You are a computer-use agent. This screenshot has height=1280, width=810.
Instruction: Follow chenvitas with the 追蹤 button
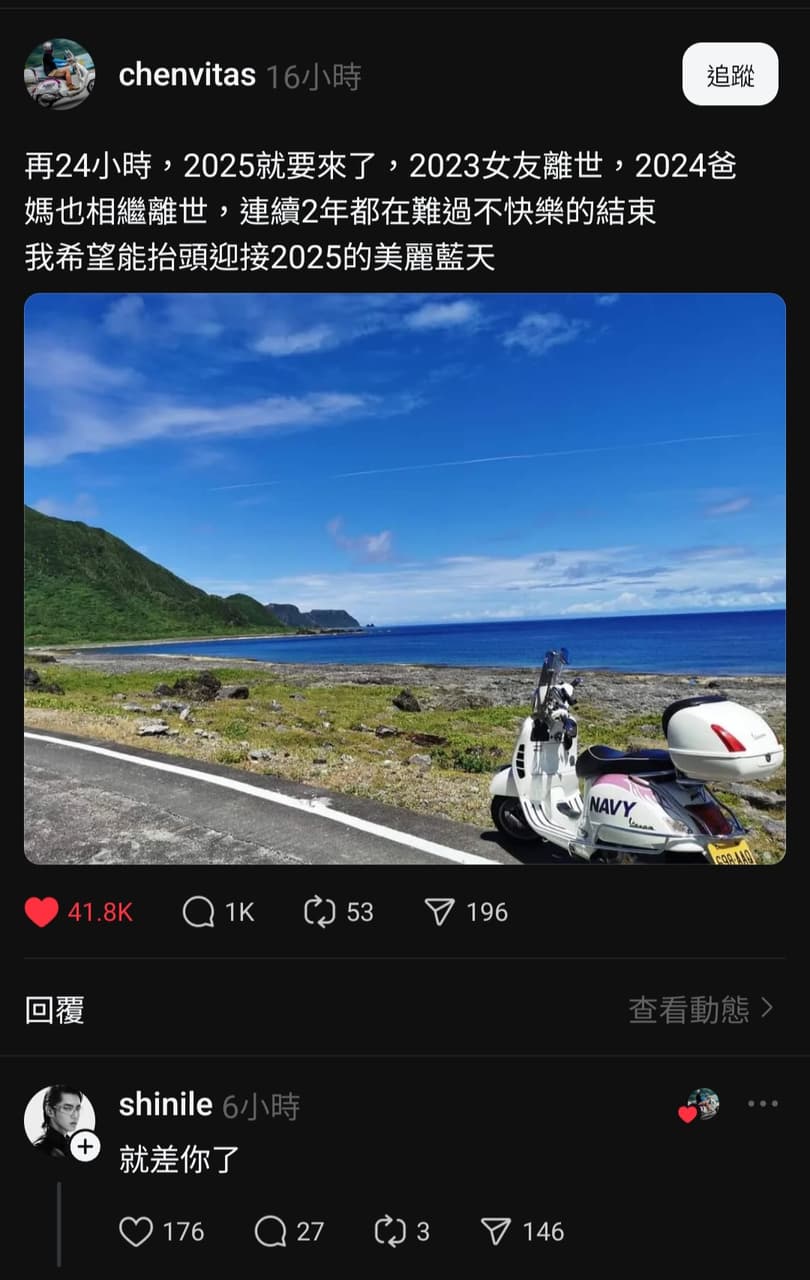pyautogui.click(x=730, y=75)
